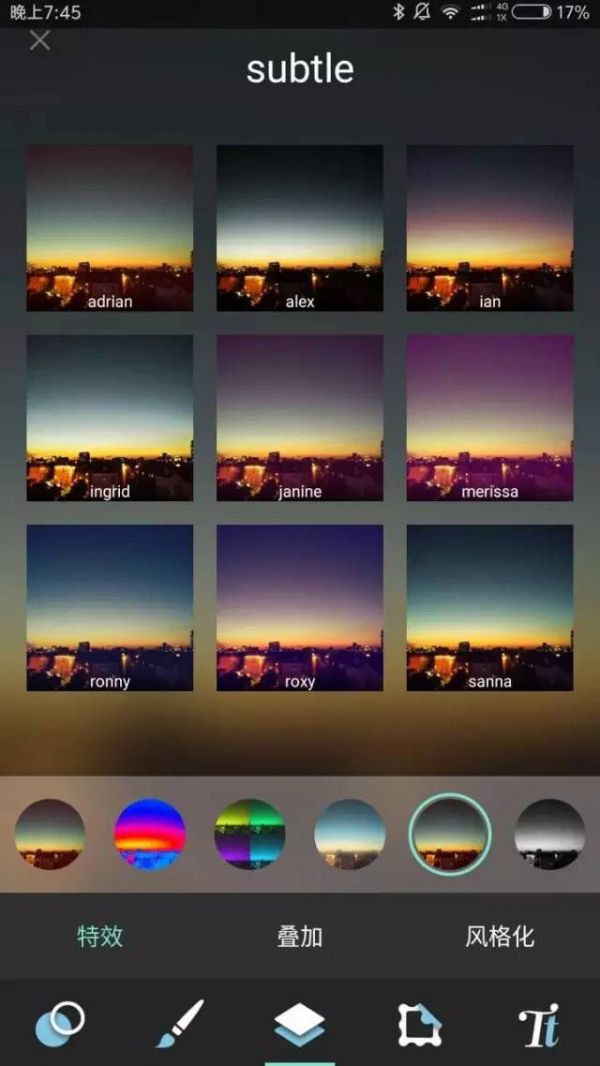The width and height of the screenshot is (600, 1066).
Task: Apply the adrian filter
Action: 110,228
